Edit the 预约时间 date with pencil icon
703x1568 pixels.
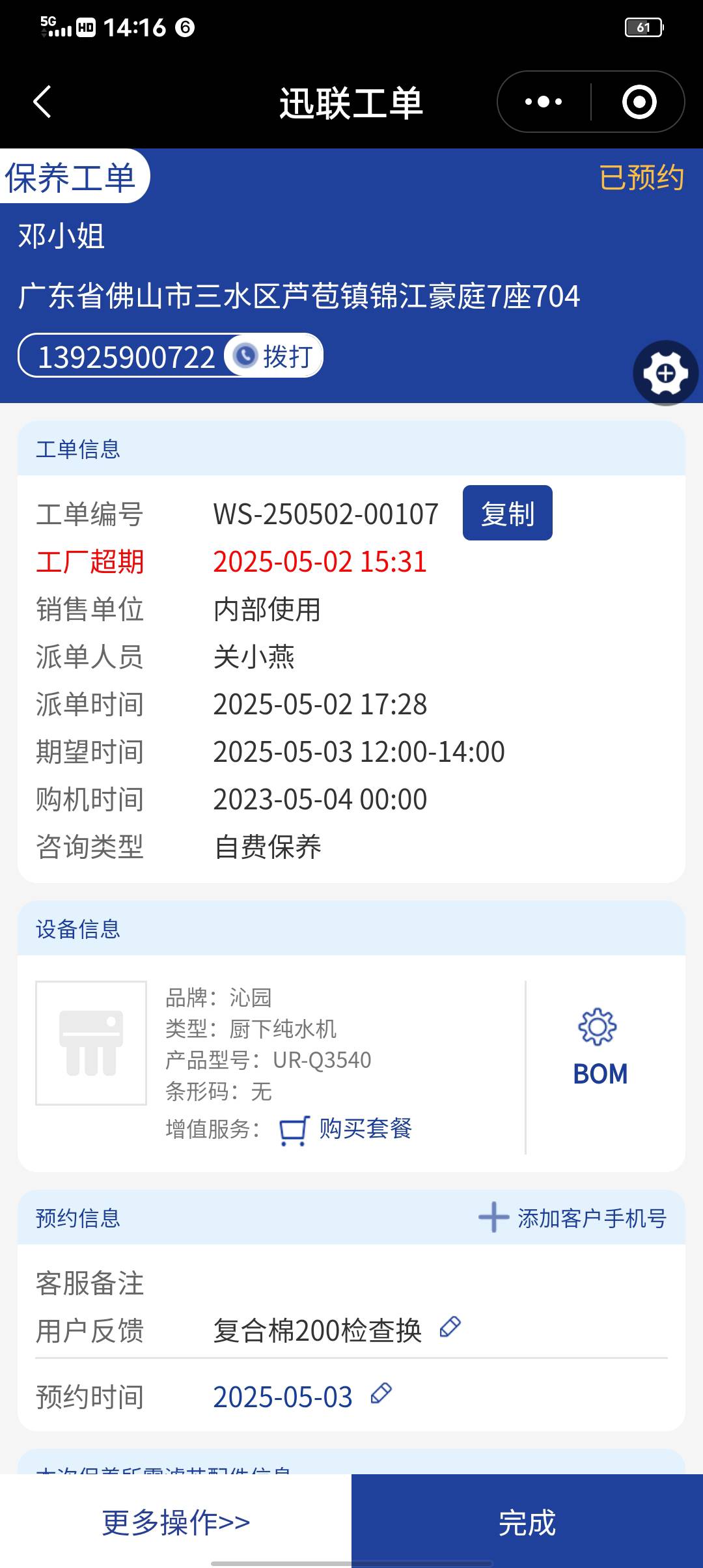[381, 1393]
